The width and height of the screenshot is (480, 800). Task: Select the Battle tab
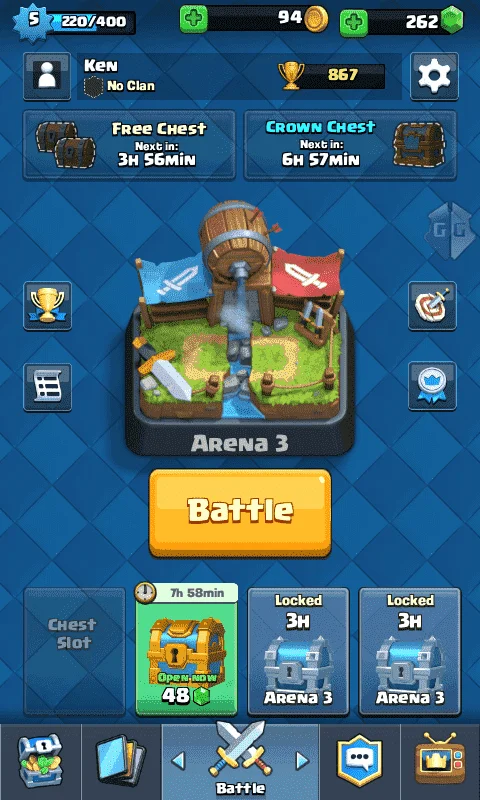[x=240, y=760]
